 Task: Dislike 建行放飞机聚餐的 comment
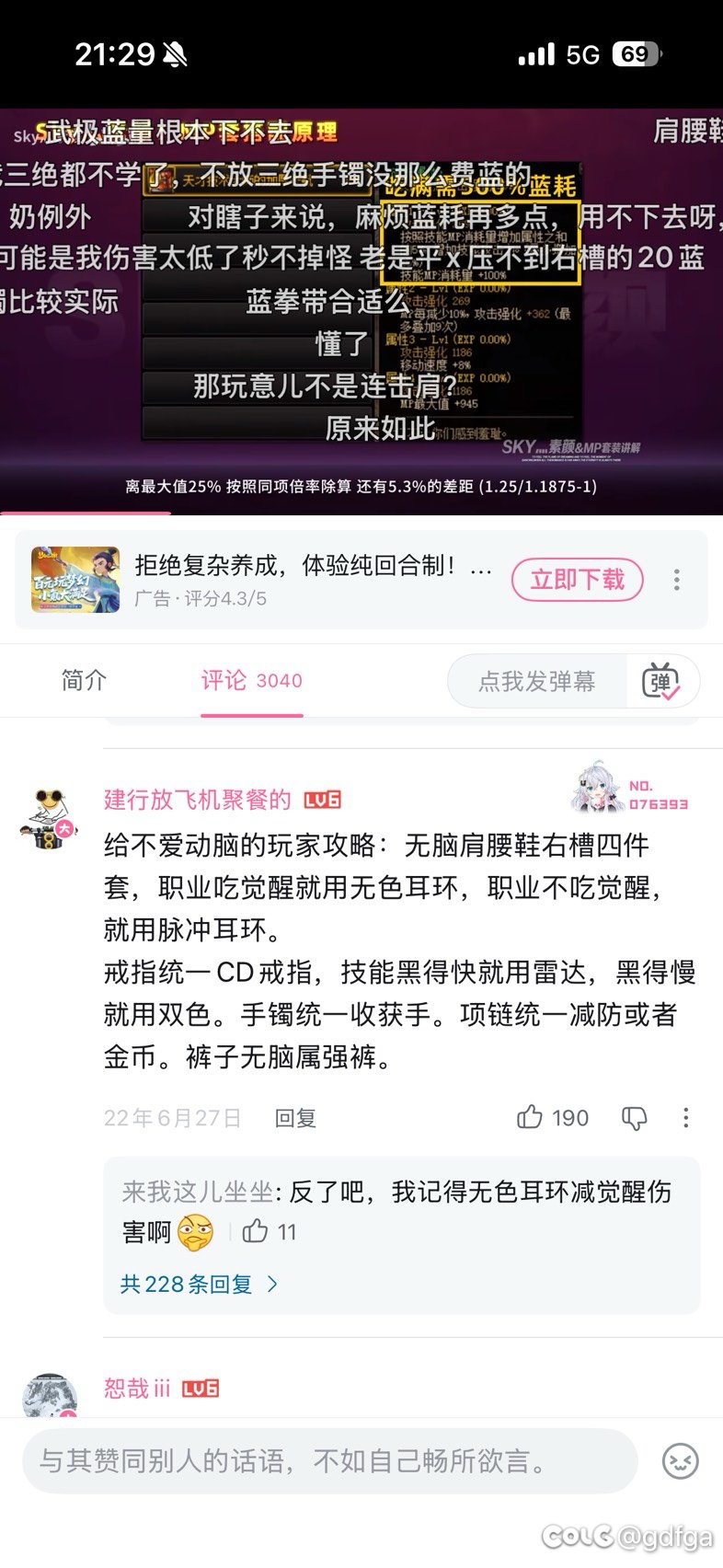click(x=635, y=1117)
